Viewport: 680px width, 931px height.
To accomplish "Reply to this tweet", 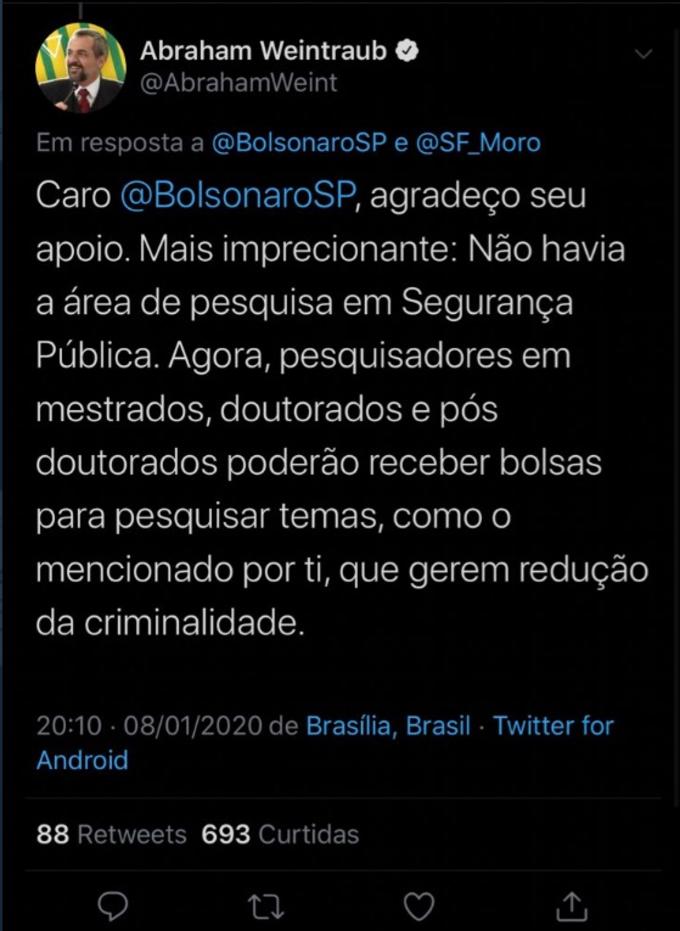I will tap(115, 906).
